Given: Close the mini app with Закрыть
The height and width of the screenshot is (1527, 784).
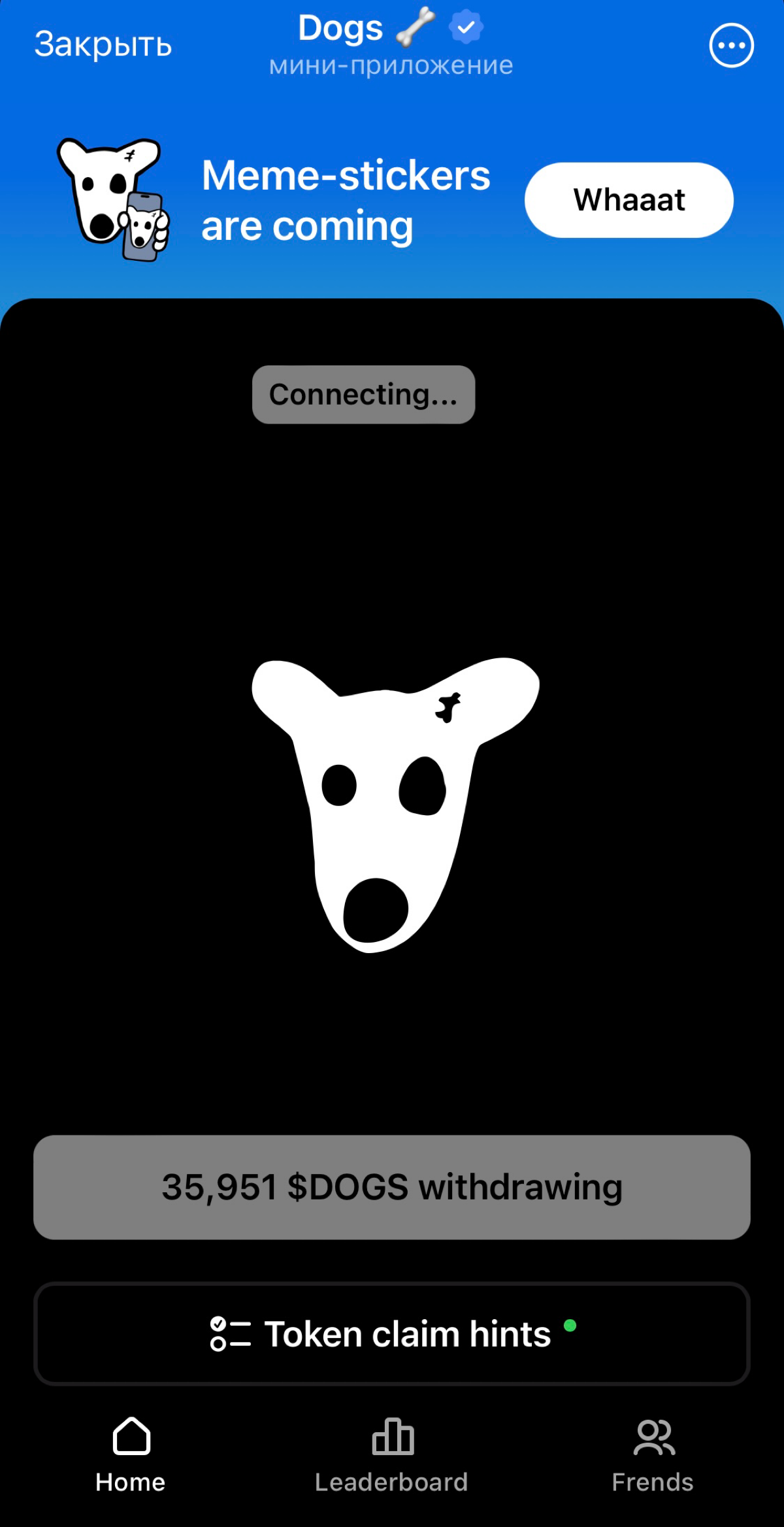Looking at the screenshot, I should click(x=103, y=44).
